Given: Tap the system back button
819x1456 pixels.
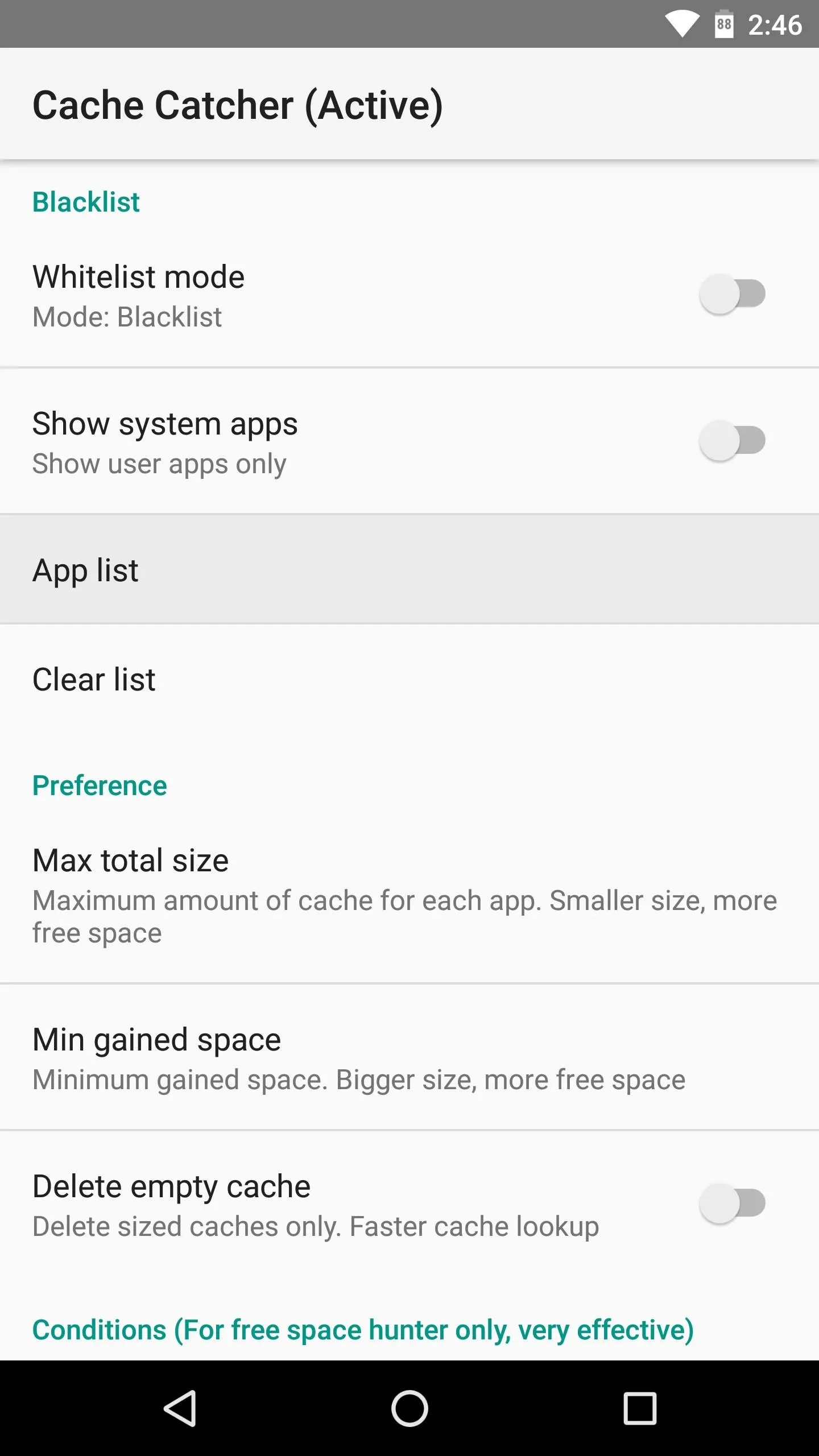Looking at the screenshot, I should [x=180, y=1408].
